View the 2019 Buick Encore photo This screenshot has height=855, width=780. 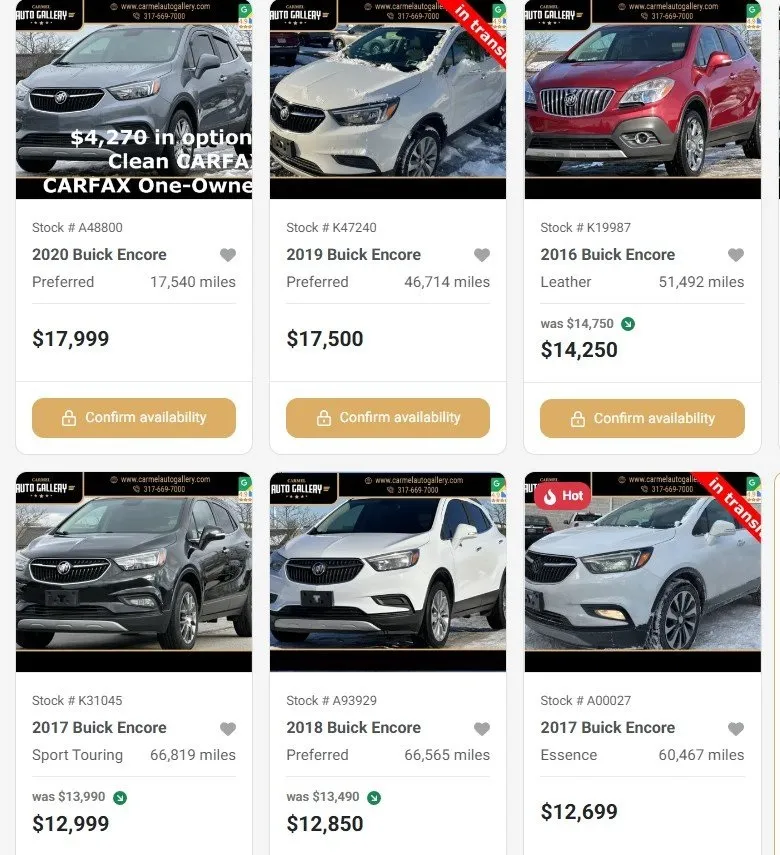[x=388, y=100]
